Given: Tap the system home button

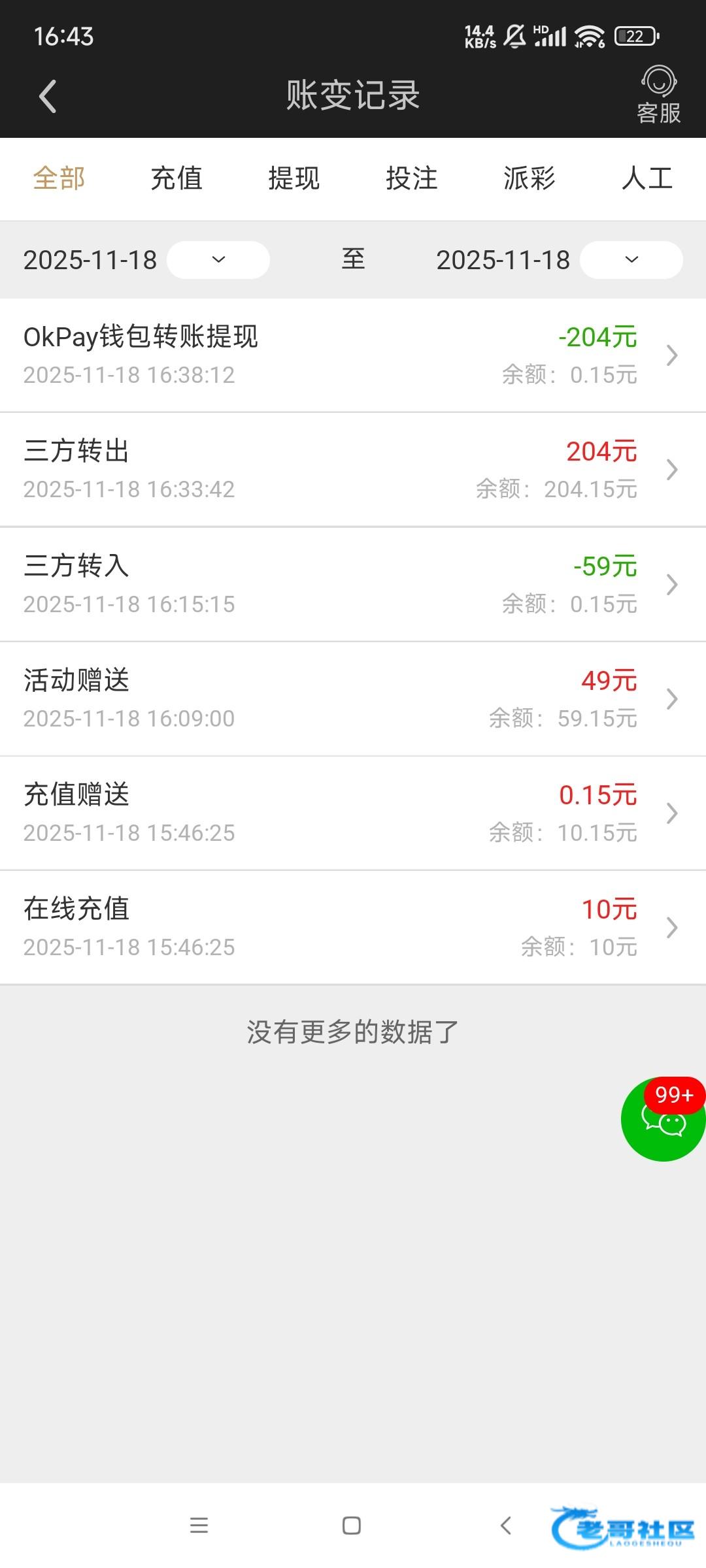Looking at the screenshot, I should click(x=352, y=1526).
